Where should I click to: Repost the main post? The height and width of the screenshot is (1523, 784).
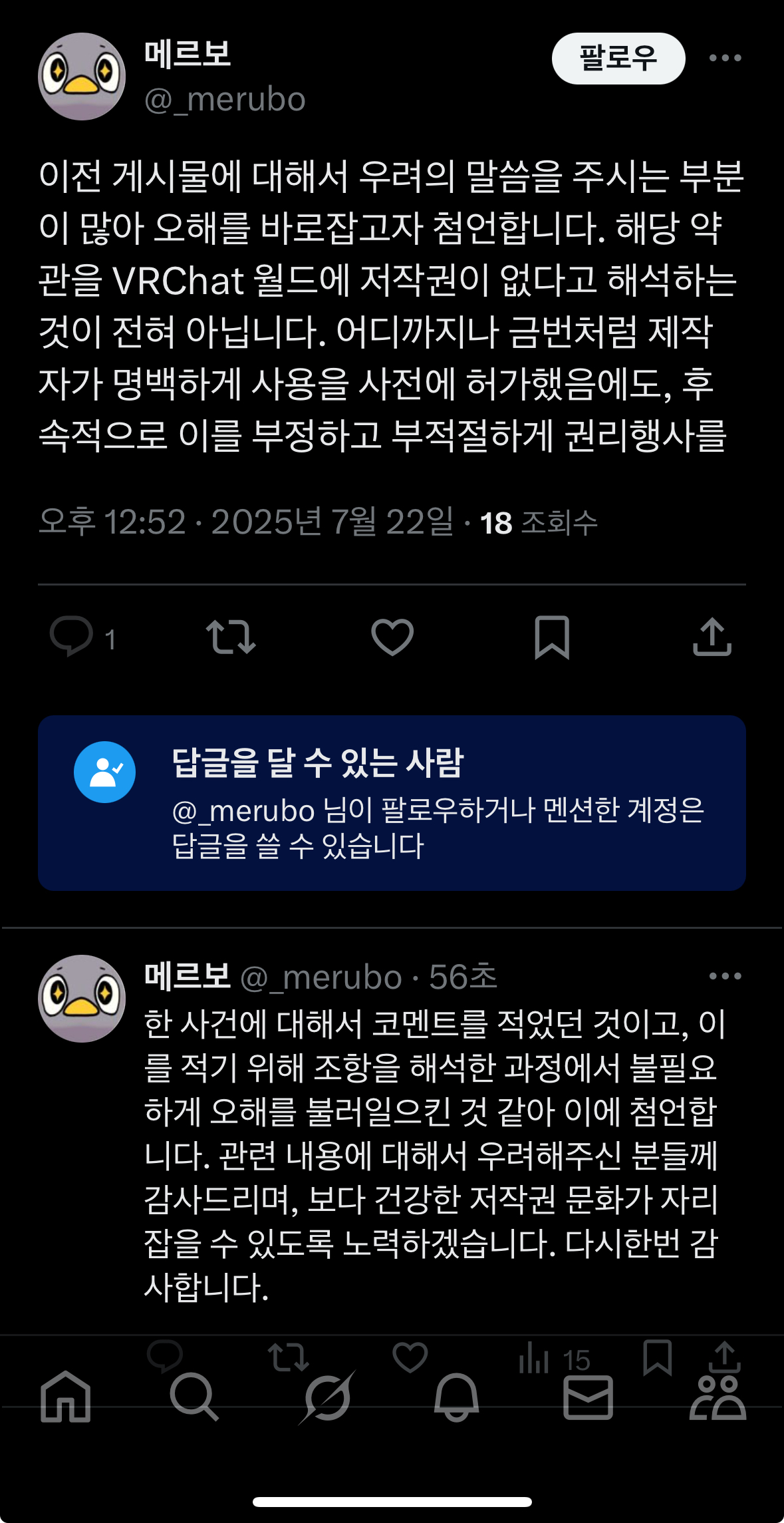coord(231,637)
